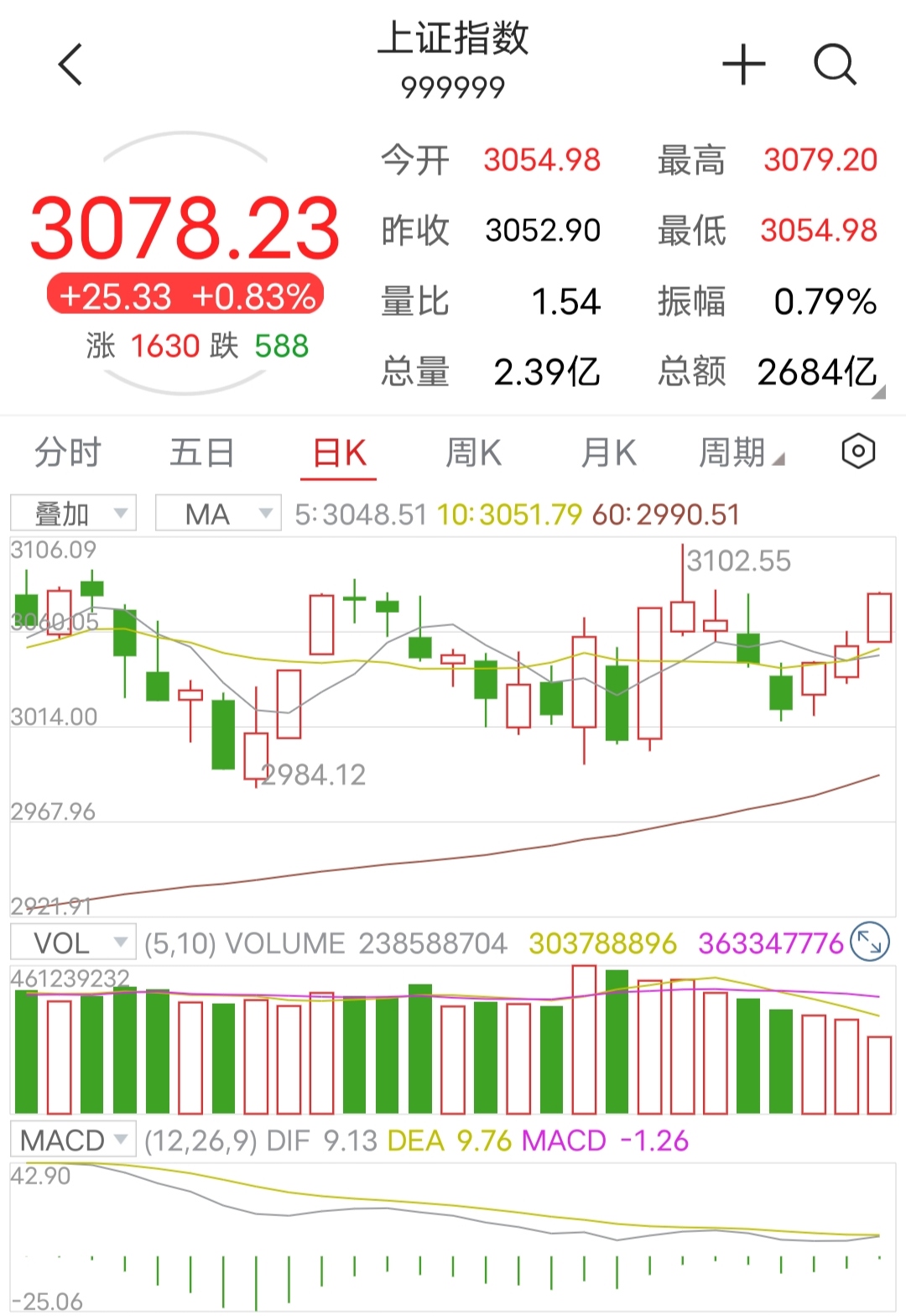
Task: Open the search magnifier icon
Action: click(833, 65)
